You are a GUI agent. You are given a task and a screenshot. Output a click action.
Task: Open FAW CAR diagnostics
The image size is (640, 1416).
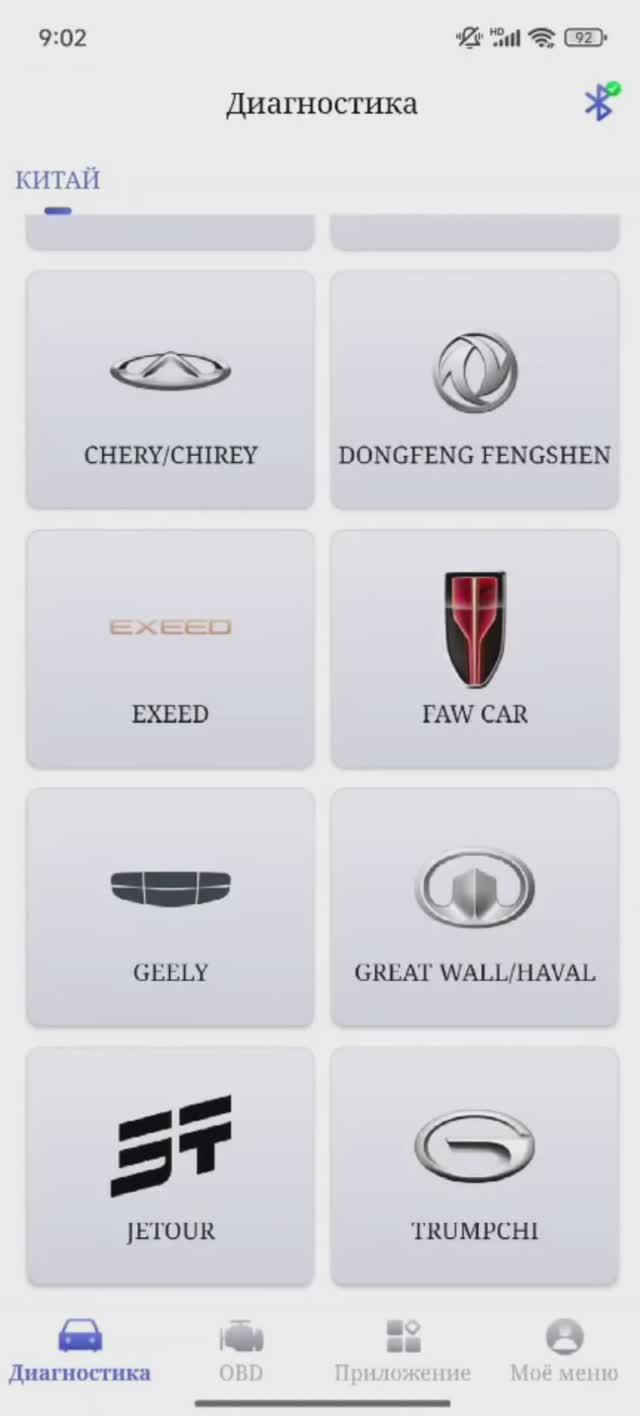474,649
